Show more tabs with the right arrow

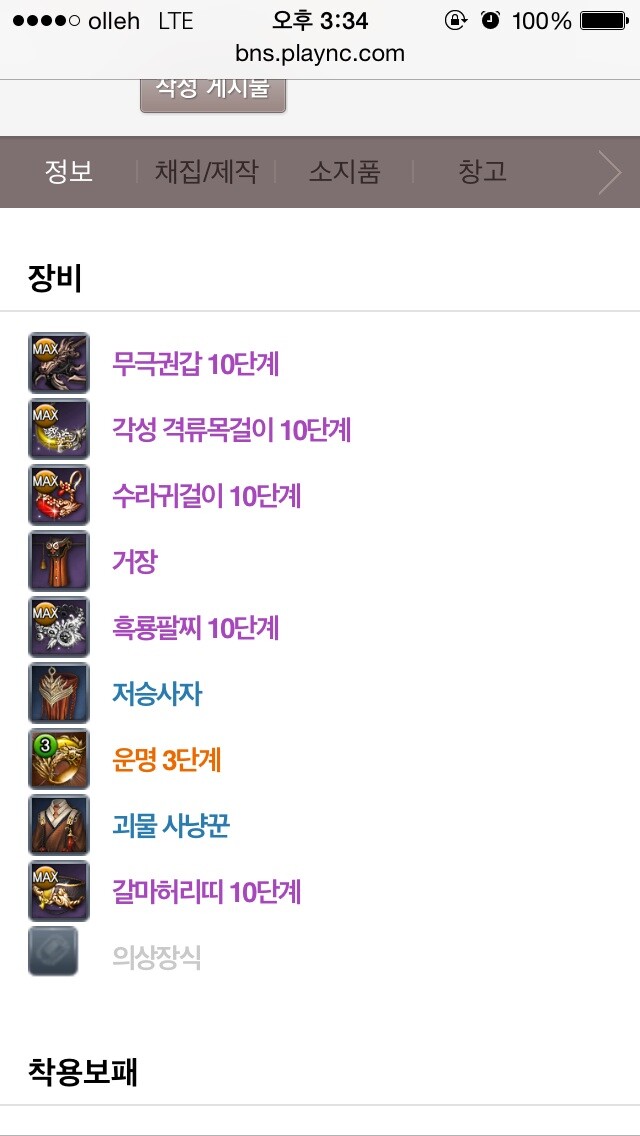click(x=610, y=172)
